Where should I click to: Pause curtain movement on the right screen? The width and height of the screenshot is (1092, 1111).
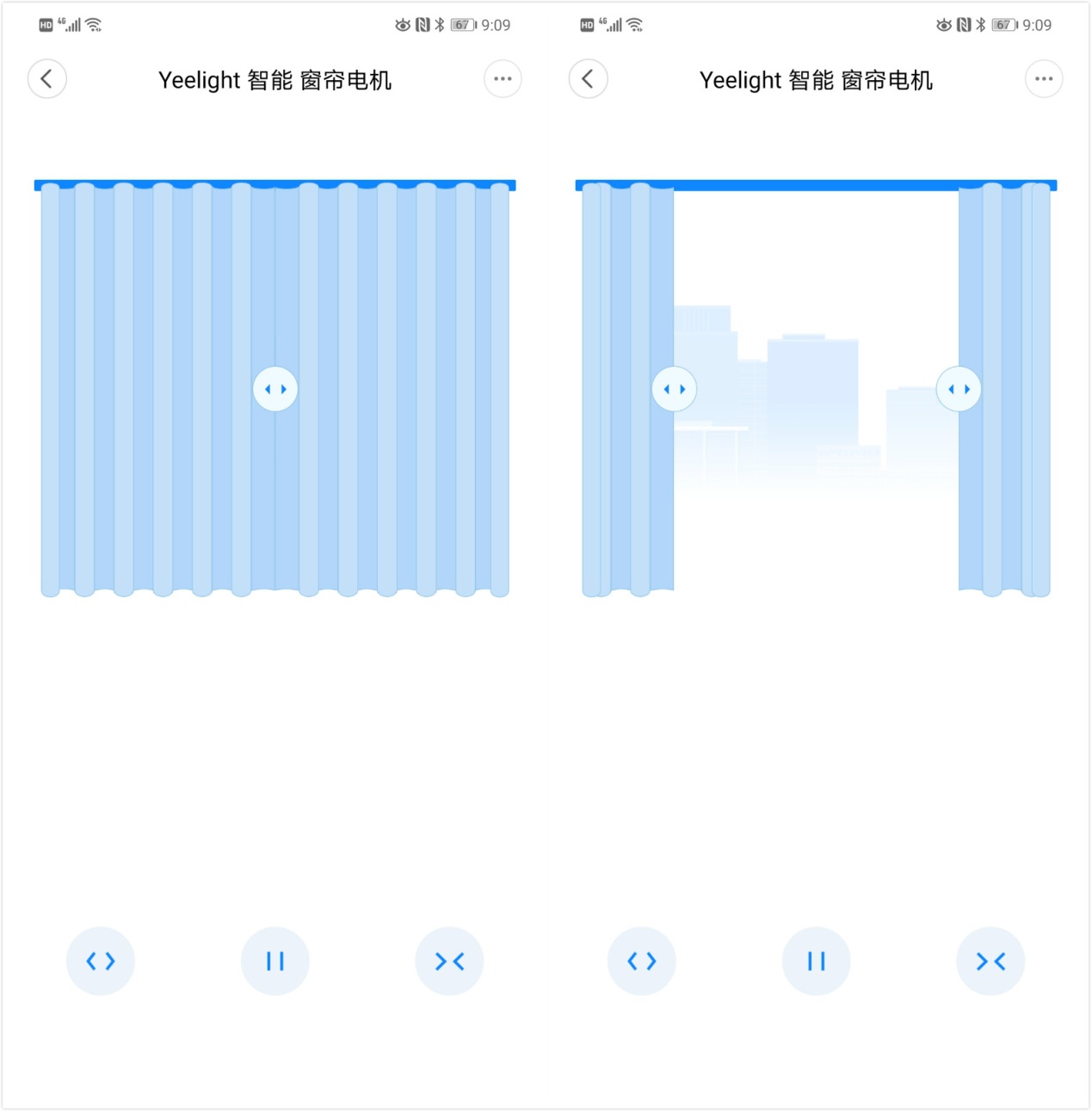click(x=816, y=961)
